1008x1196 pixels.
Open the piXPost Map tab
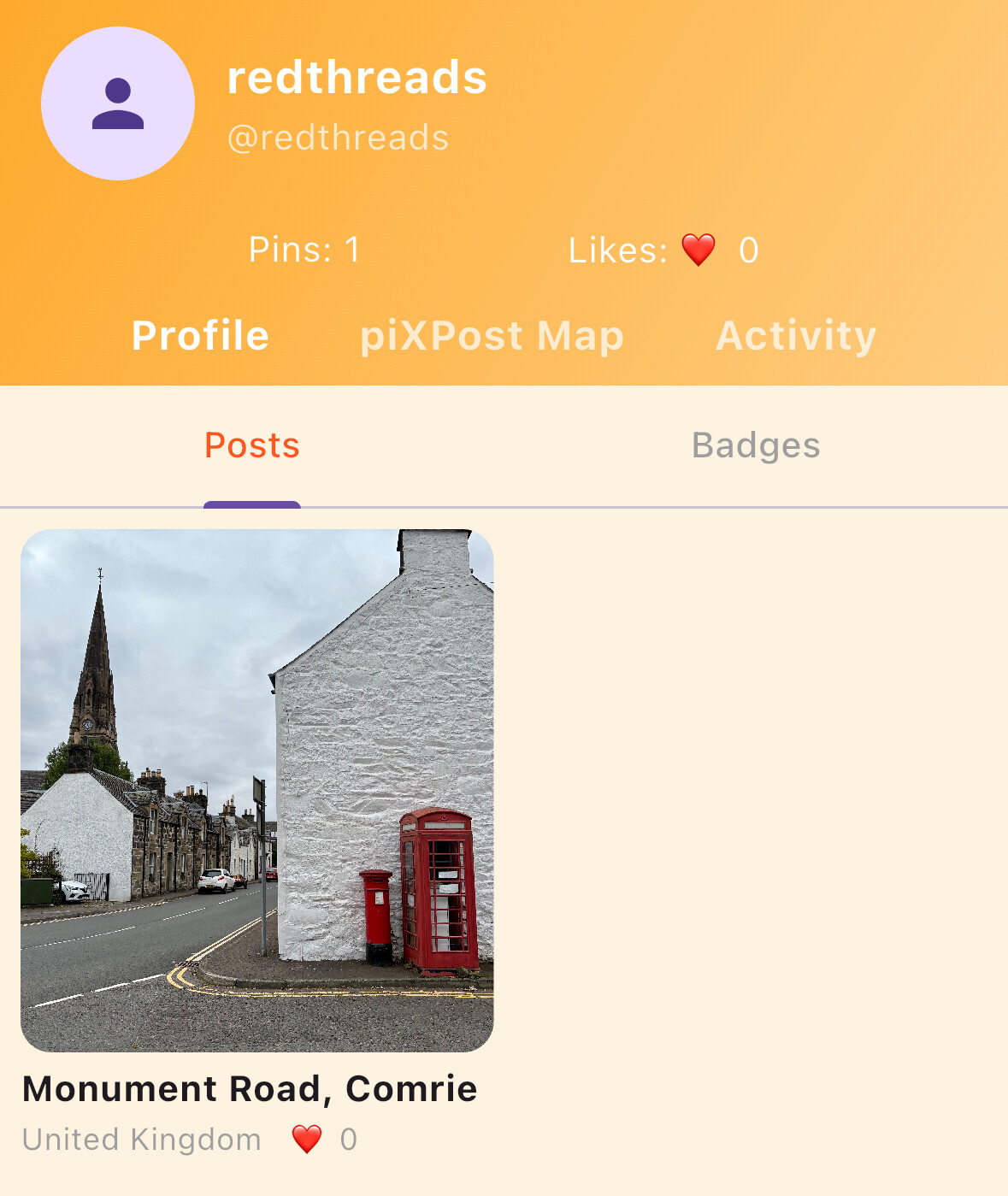click(x=492, y=335)
